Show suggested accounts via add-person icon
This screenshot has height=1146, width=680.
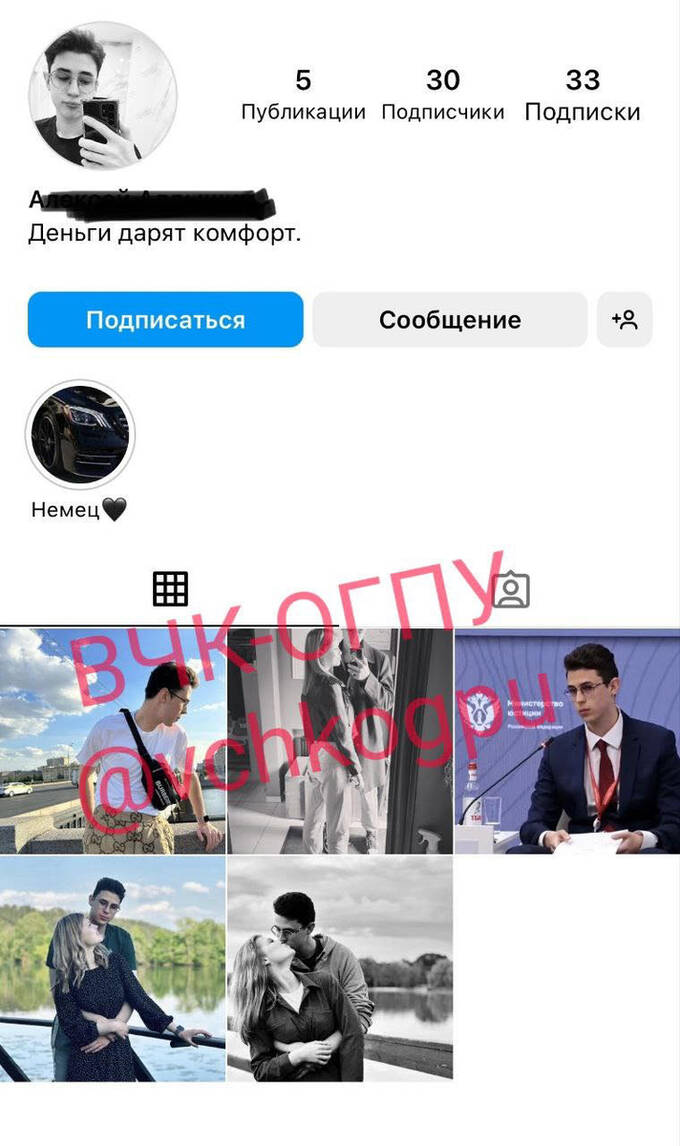pos(624,320)
